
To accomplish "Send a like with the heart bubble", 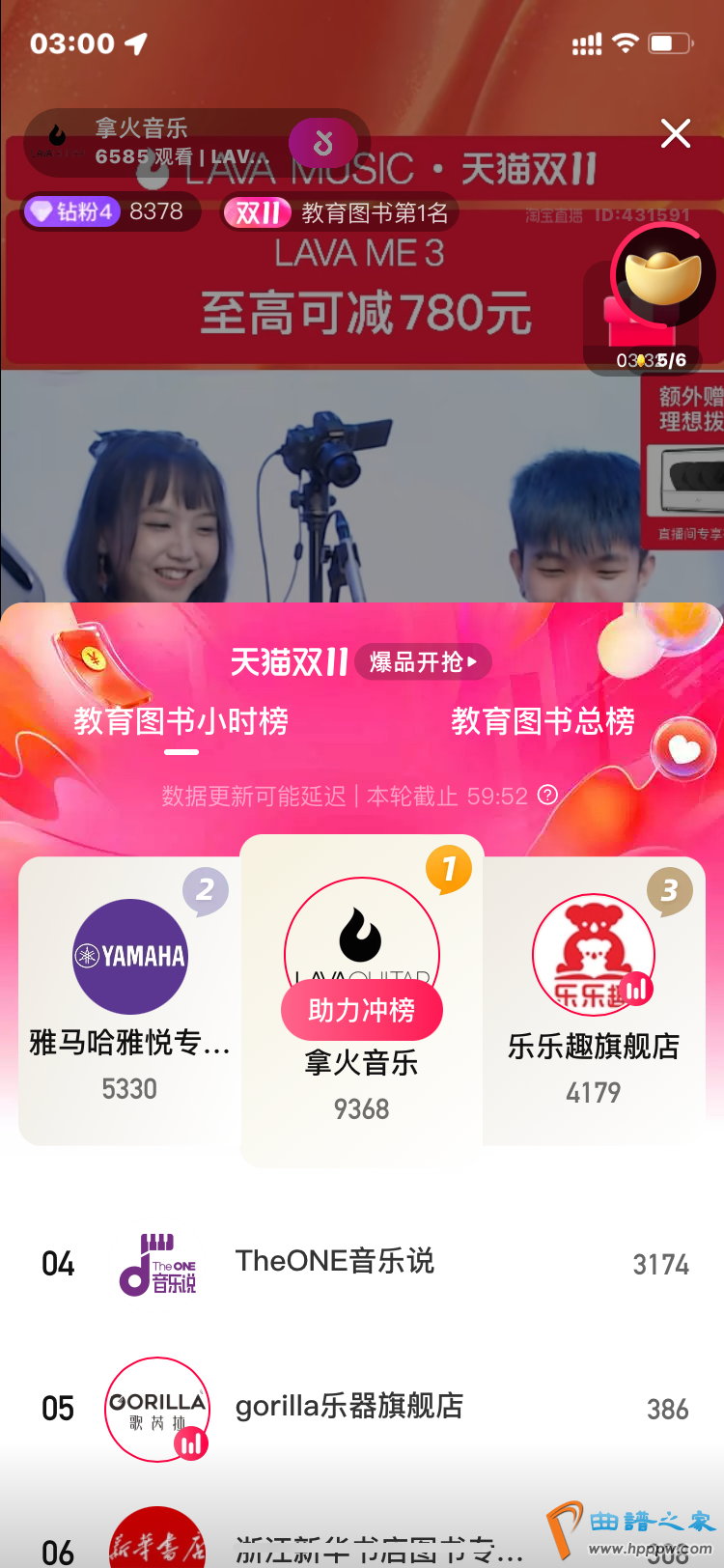I will click(x=683, y=749).
